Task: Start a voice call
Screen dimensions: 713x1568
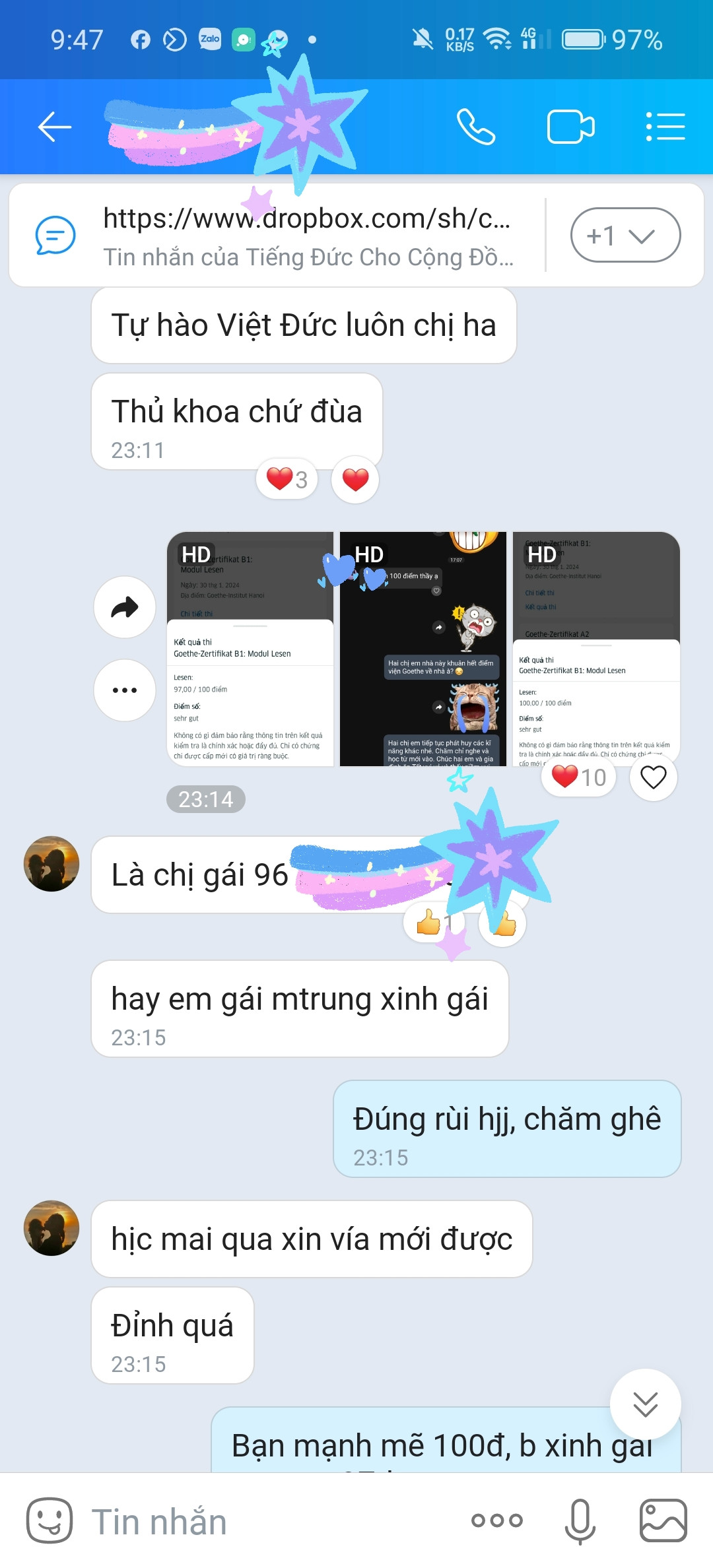Action: point(475,127)
